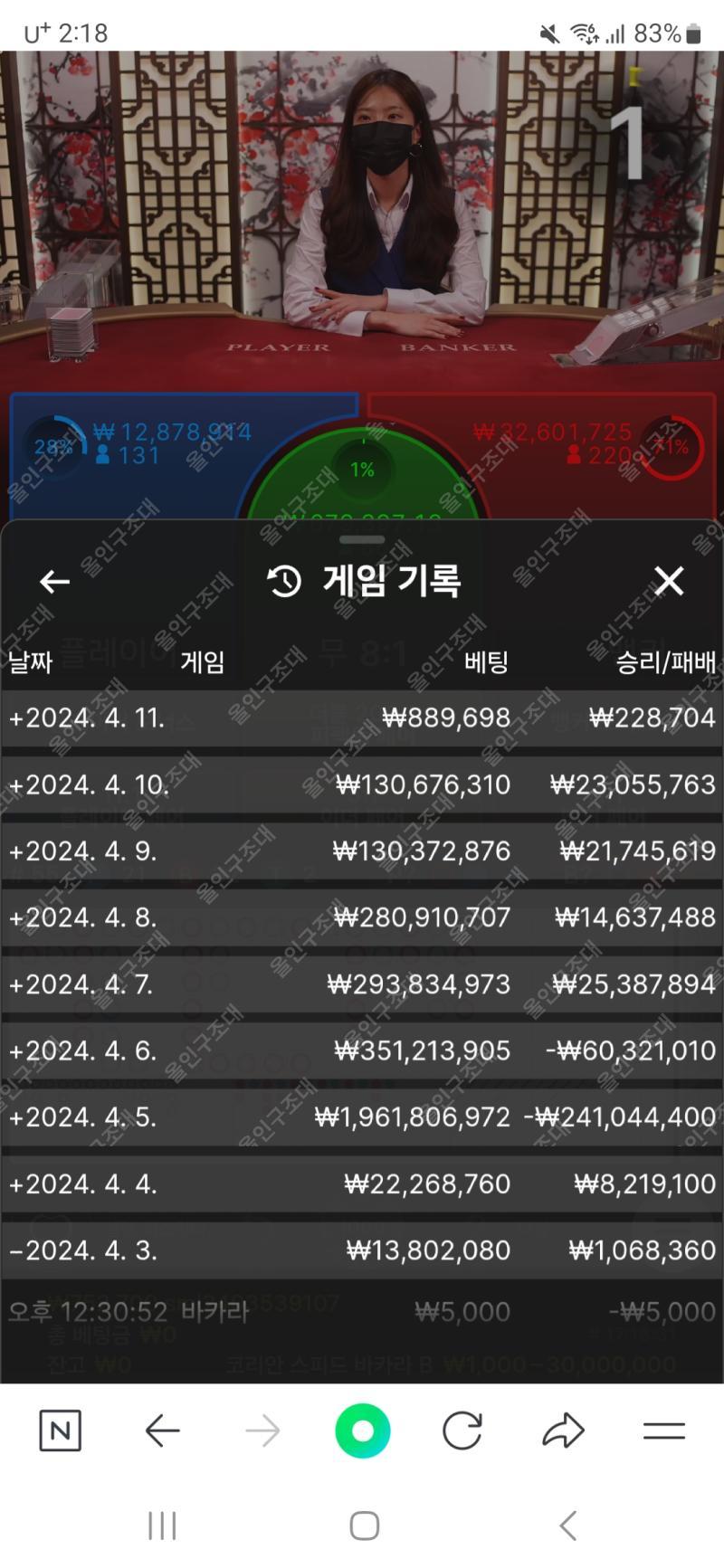Go back from the 게임 기록 panel
The image size is (724, 1568).
click(55, 581)
